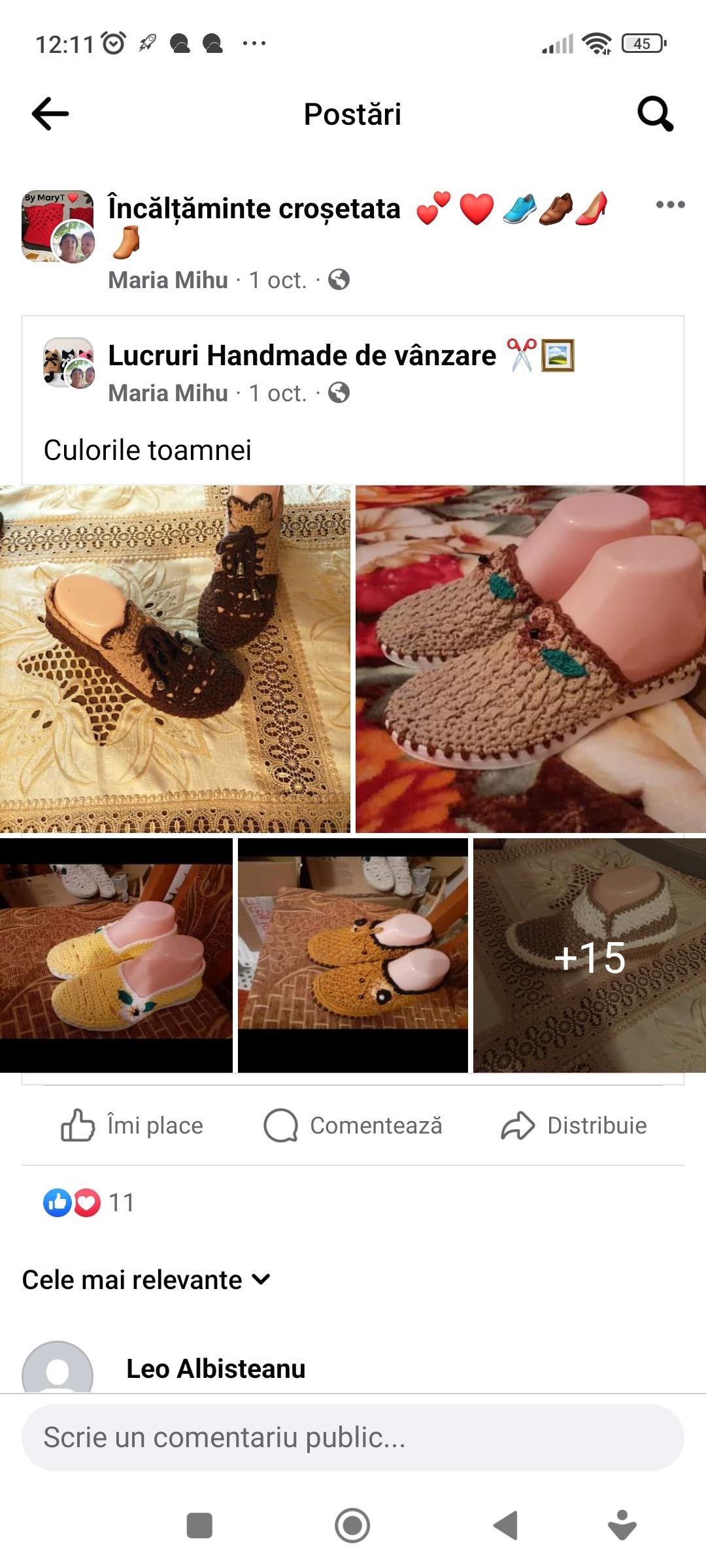Open the Încălțăminte croșetata group
The height and width of the screenshot is (1568, 706).
(x=254, y=209)
